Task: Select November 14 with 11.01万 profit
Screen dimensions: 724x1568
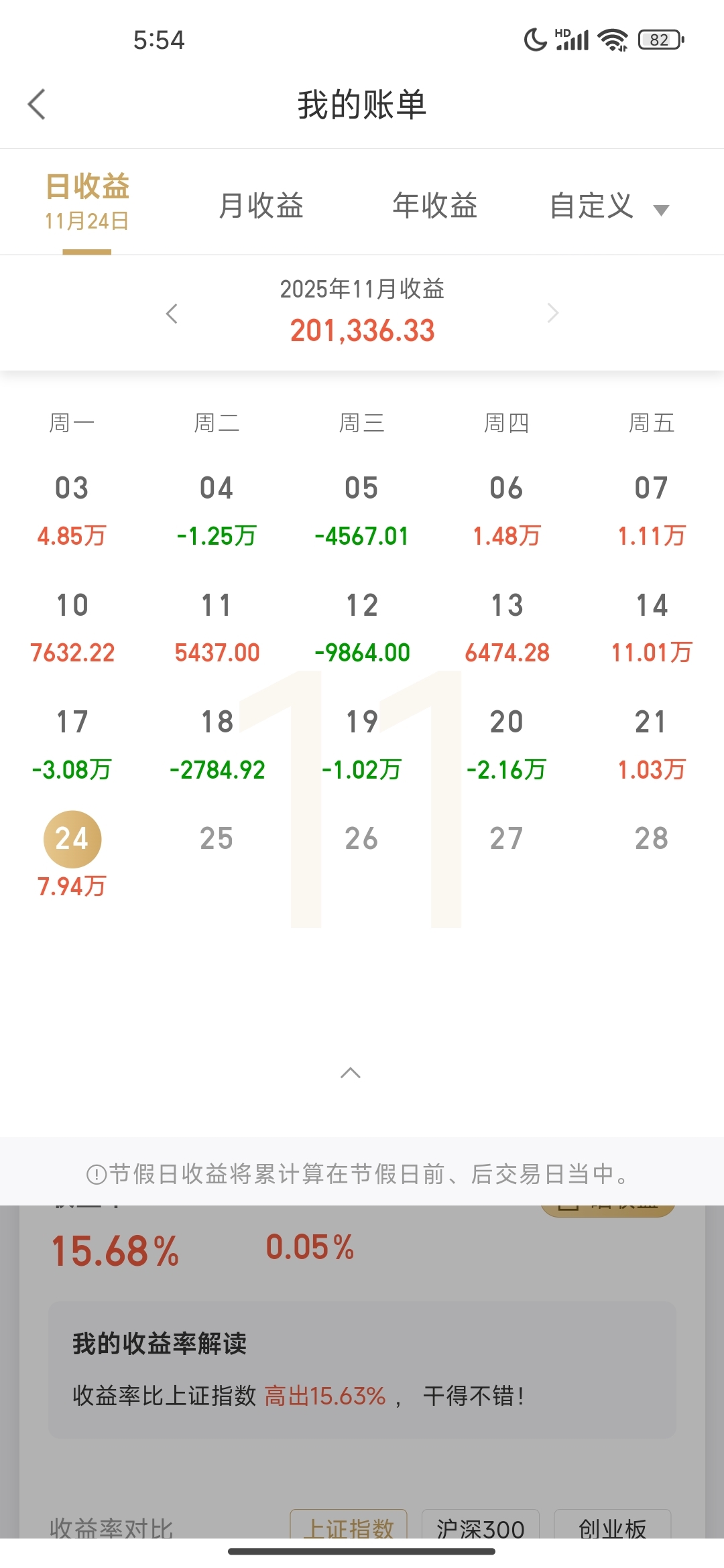Action: (x=652, y=627)
